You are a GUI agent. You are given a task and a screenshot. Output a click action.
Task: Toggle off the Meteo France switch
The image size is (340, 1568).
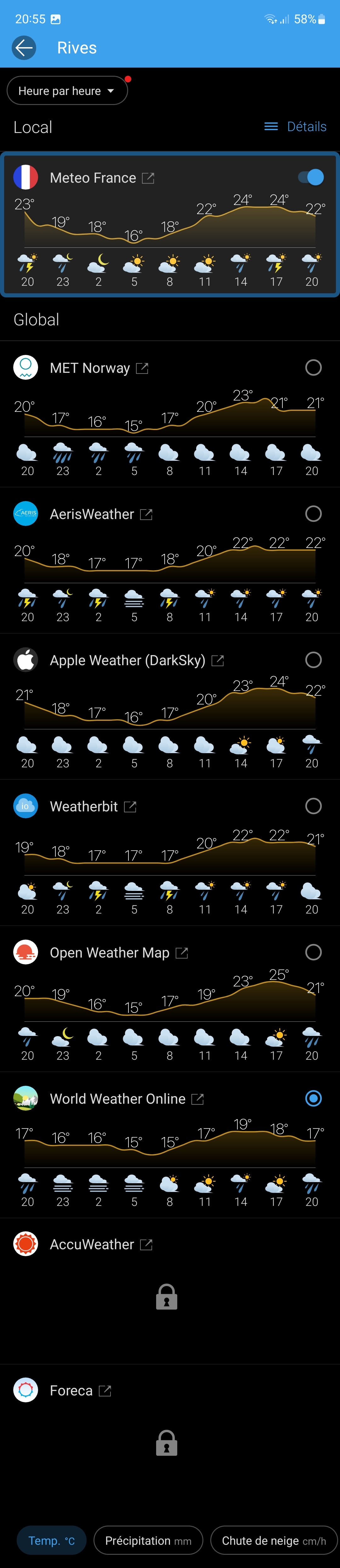pyautogui.click(x=311, y=177)
